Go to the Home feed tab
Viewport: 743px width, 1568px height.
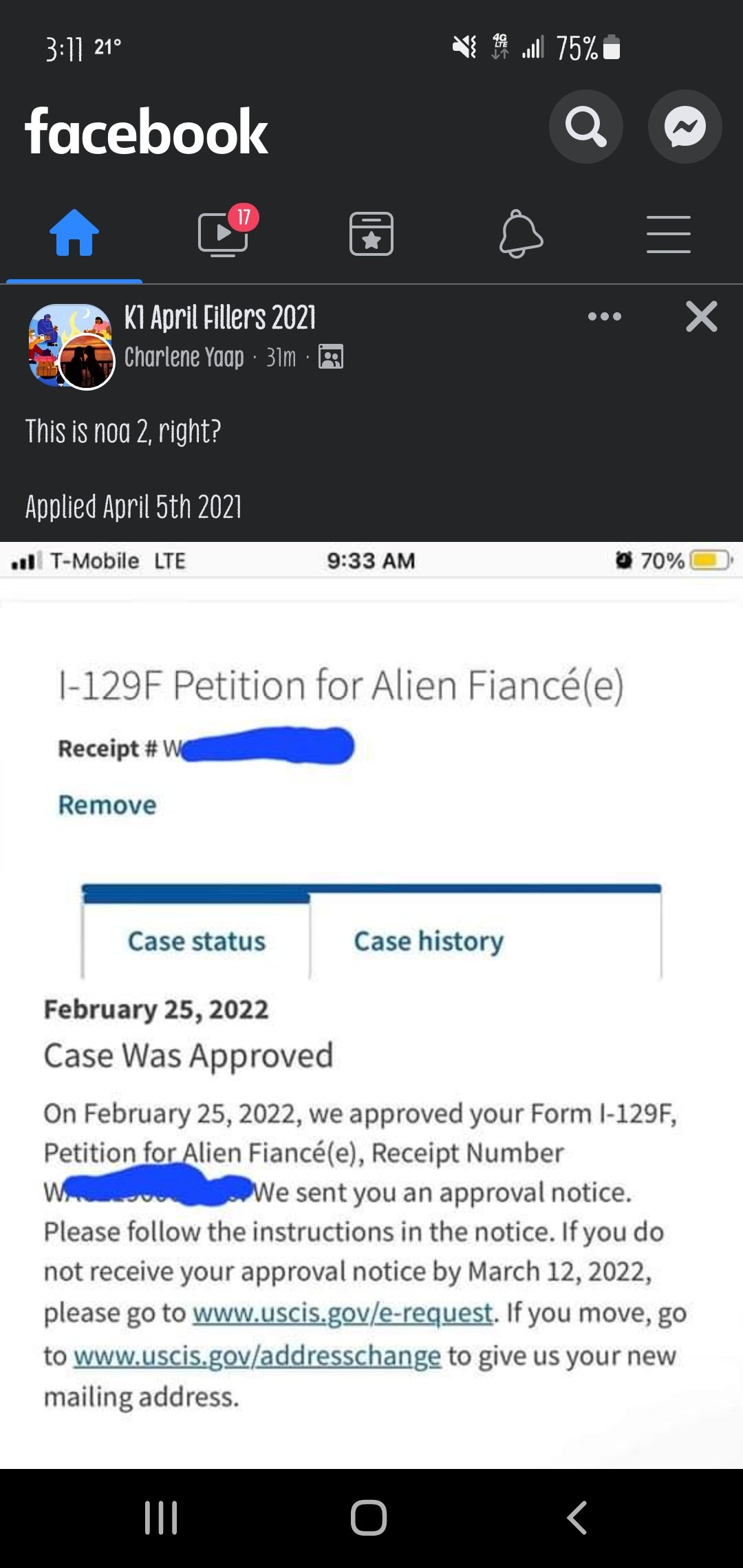pyautogui.click(x=74, y=233)
